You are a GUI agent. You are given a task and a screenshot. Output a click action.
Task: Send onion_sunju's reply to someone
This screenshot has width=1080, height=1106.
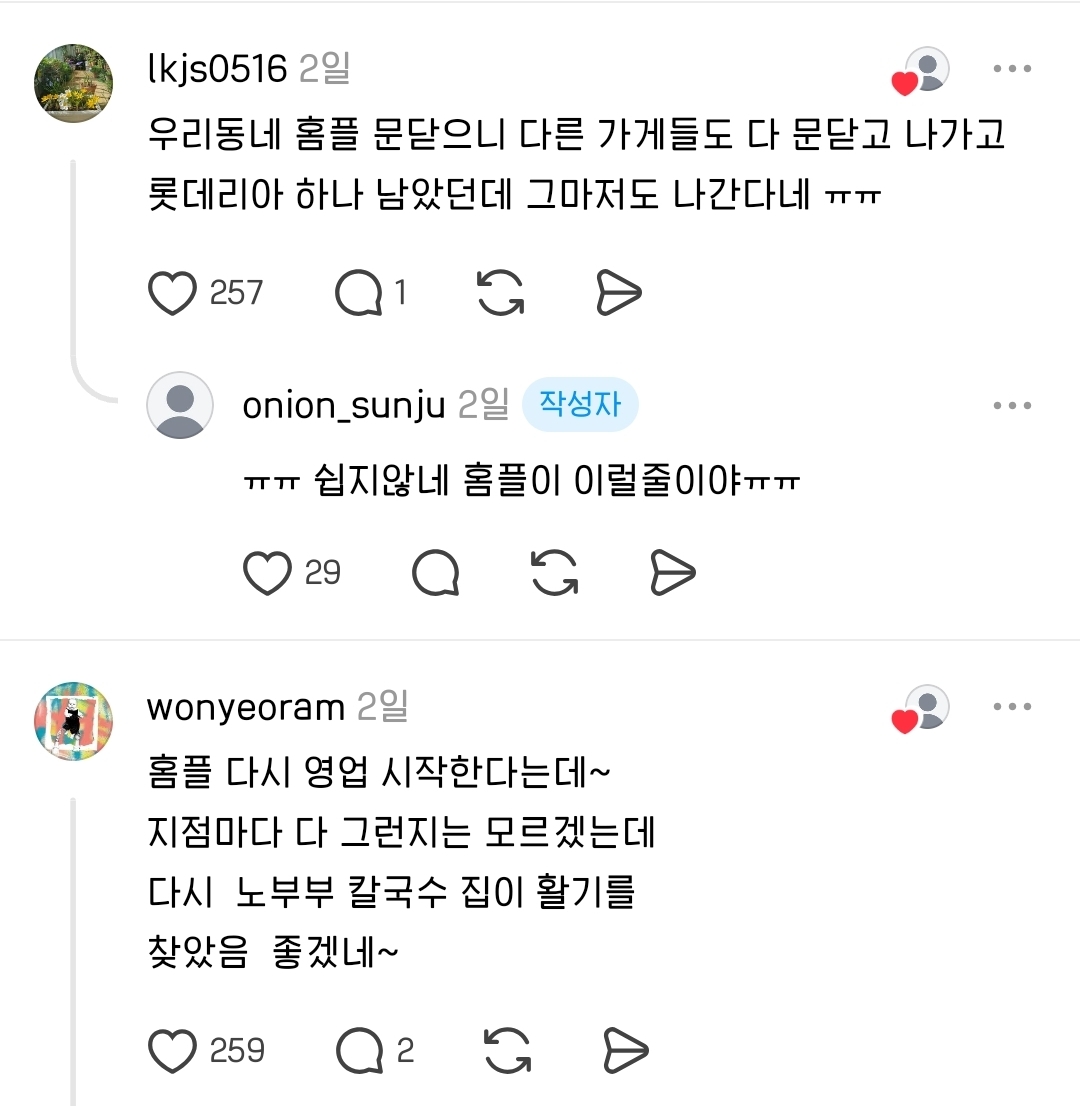point(673,572)
